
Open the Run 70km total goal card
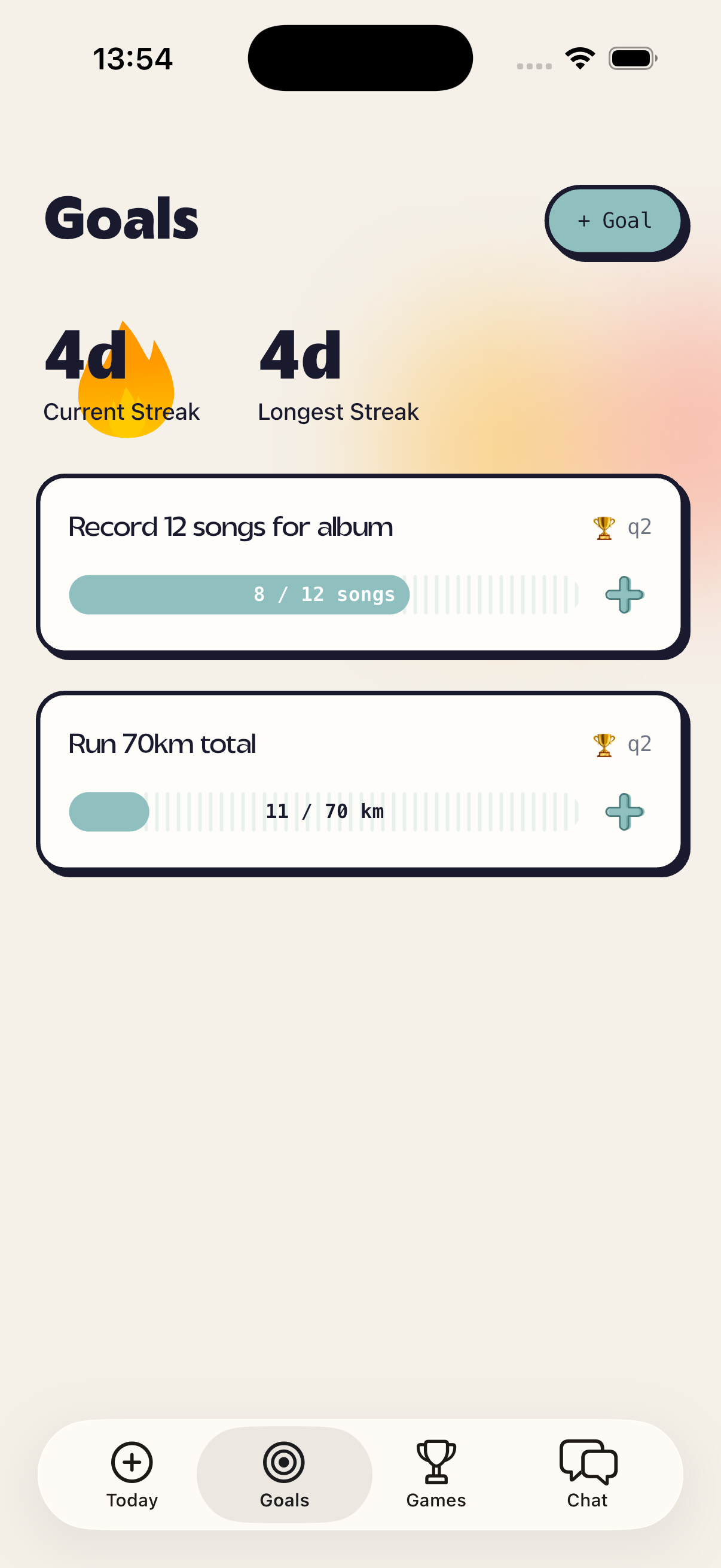(x=360, y=781)
